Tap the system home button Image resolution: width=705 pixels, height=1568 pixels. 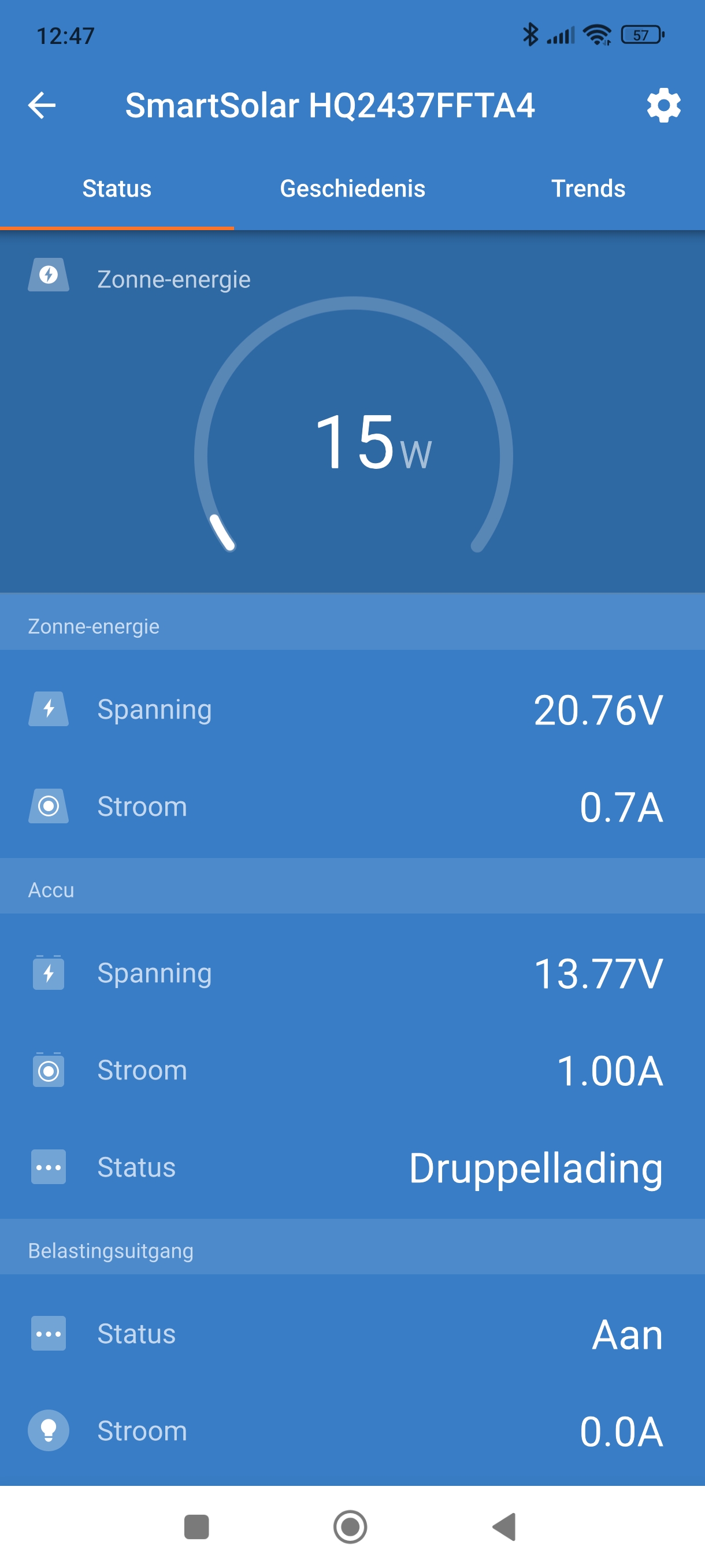point(350,1526)
